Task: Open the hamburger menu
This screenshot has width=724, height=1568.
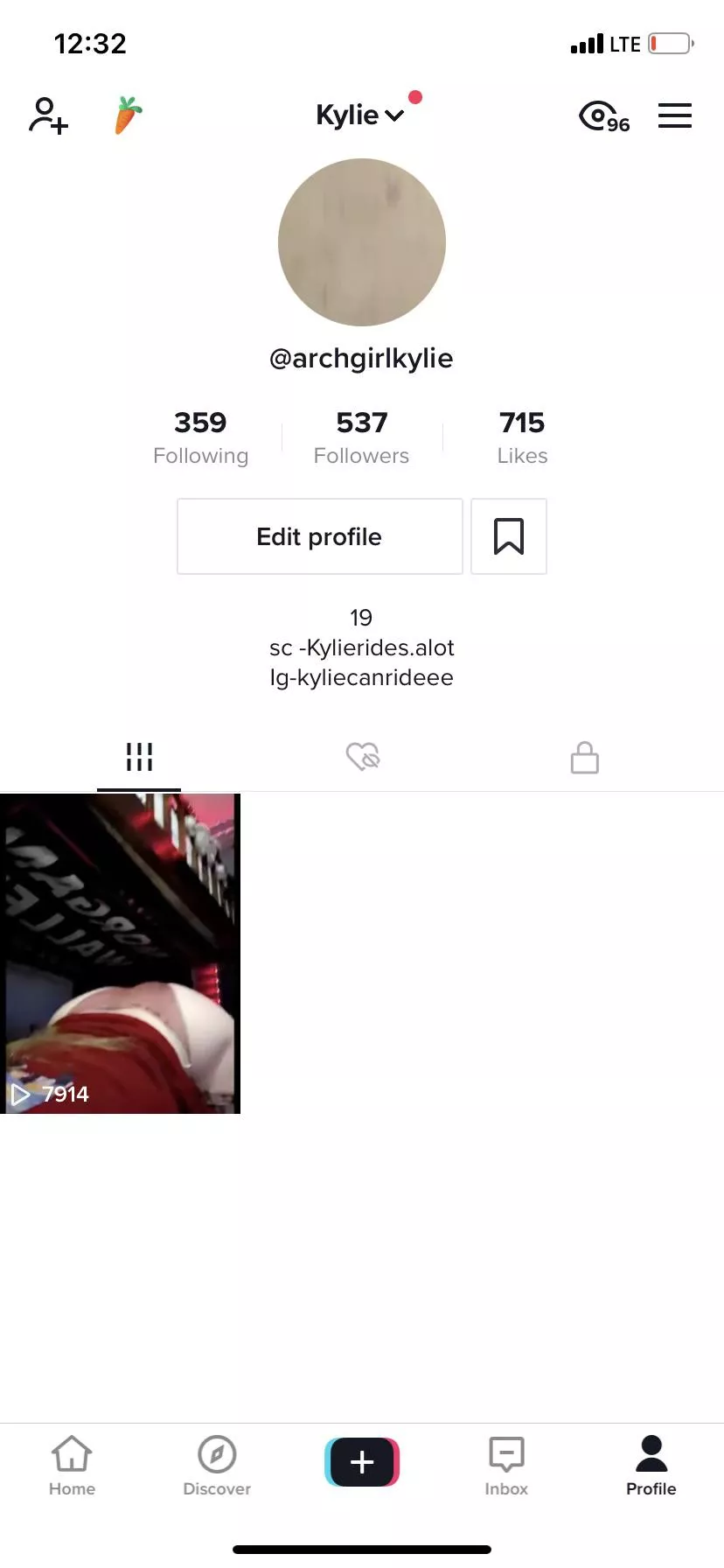Action: click(674, 115)
